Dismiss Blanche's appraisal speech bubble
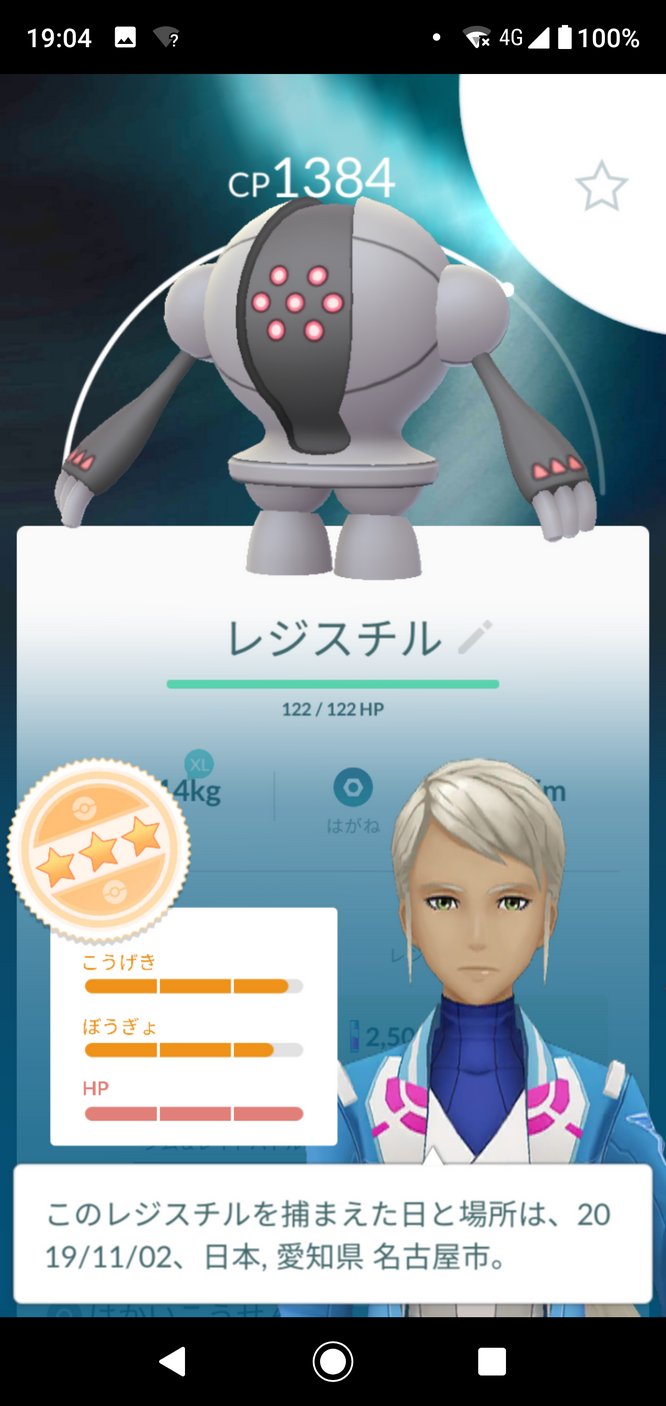The image size is (666, 1406). (332, 1234)
